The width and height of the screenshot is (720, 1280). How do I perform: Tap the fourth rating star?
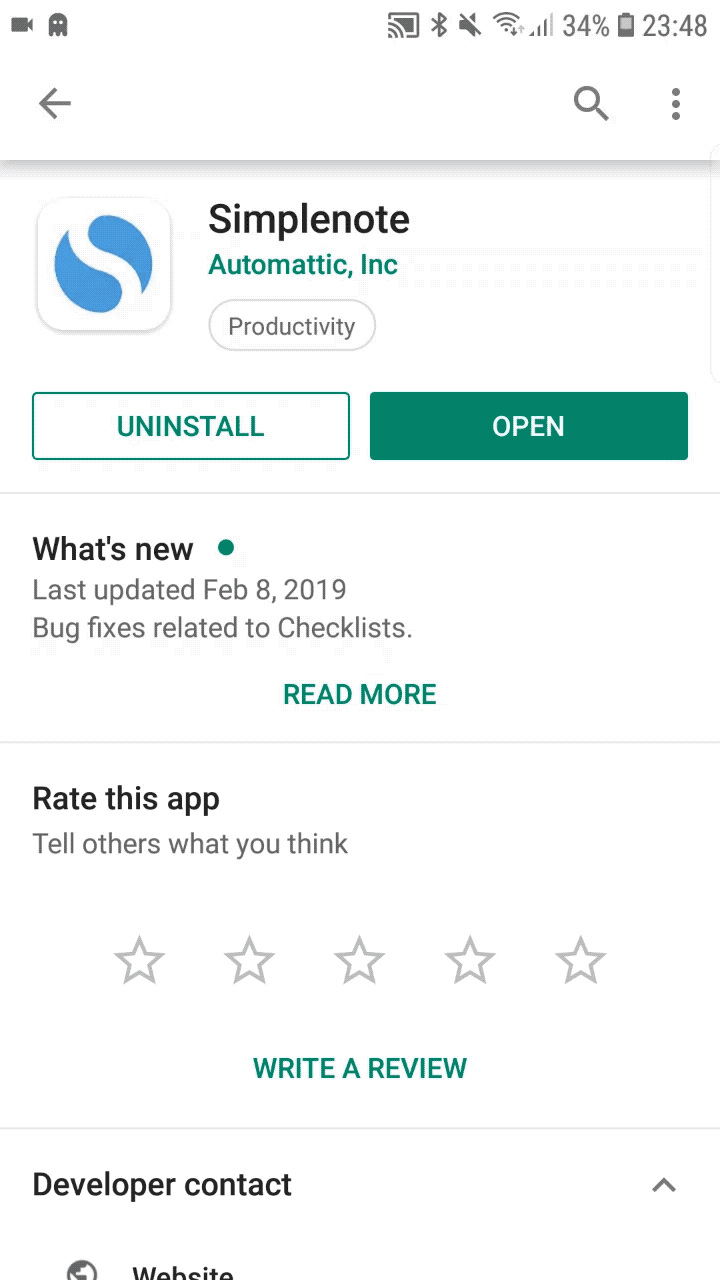469,959
